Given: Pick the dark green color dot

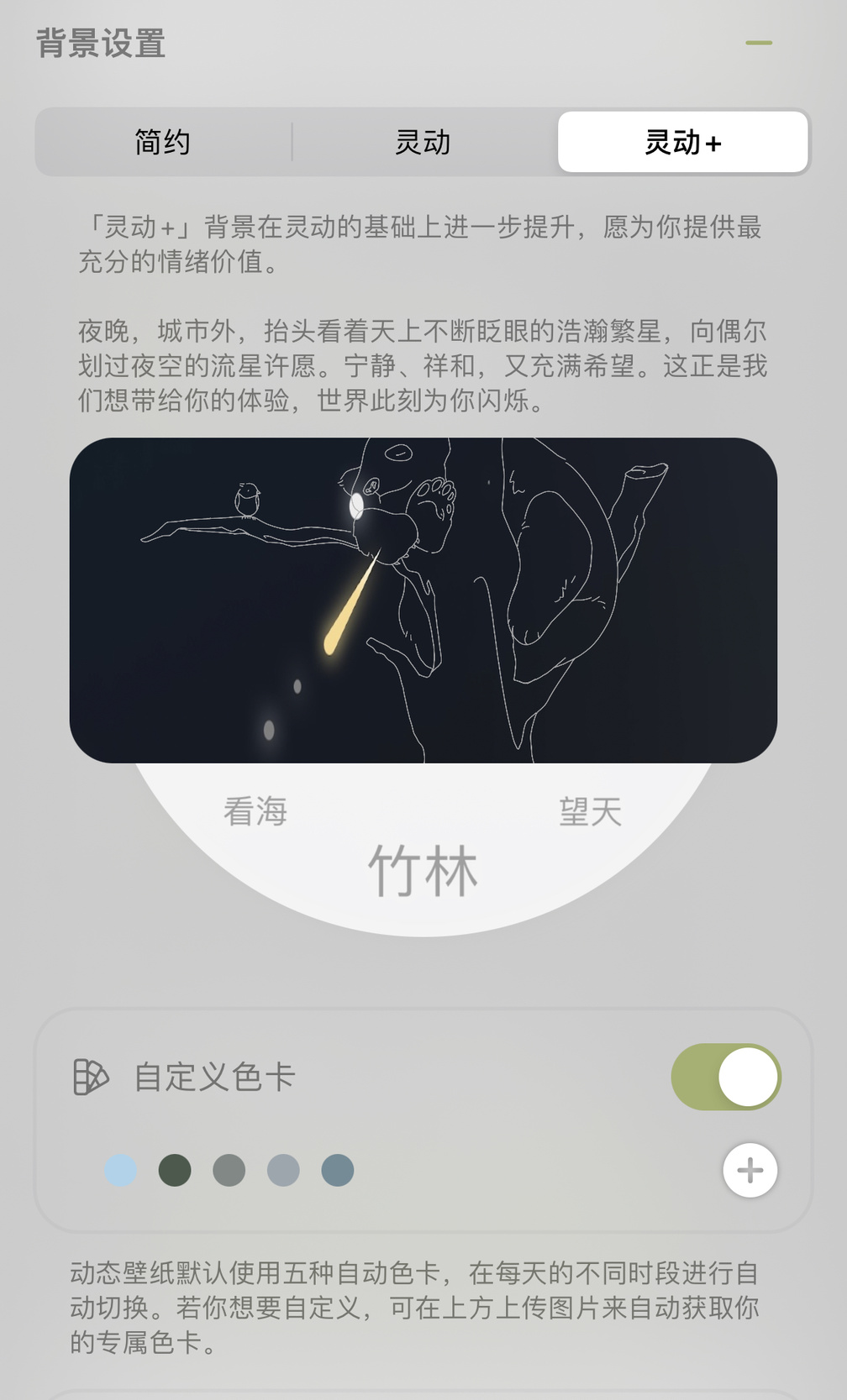Looking at the screenshot, I should (x=175, y=1170).
